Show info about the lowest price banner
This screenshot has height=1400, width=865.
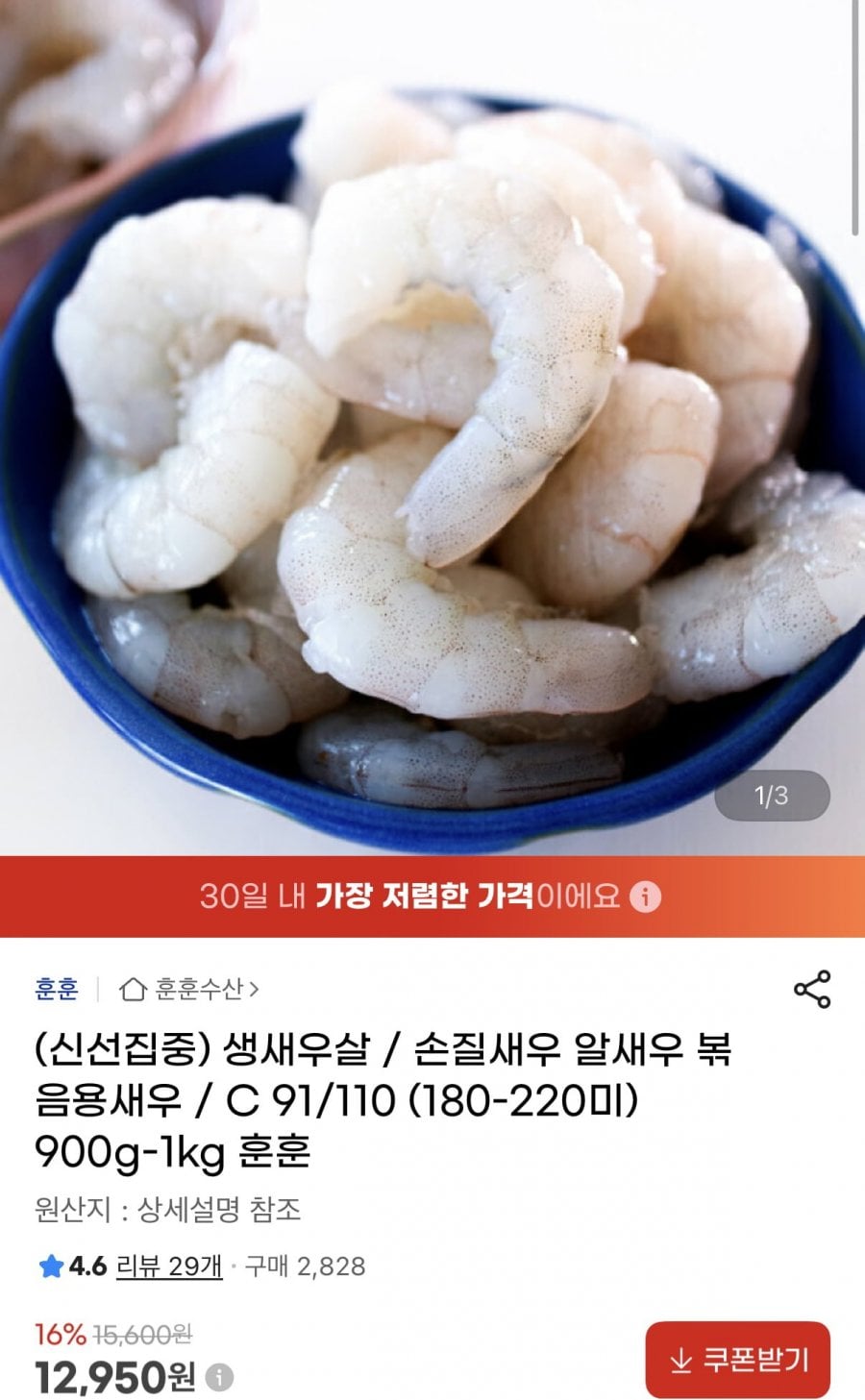click(x=645, y=897)
